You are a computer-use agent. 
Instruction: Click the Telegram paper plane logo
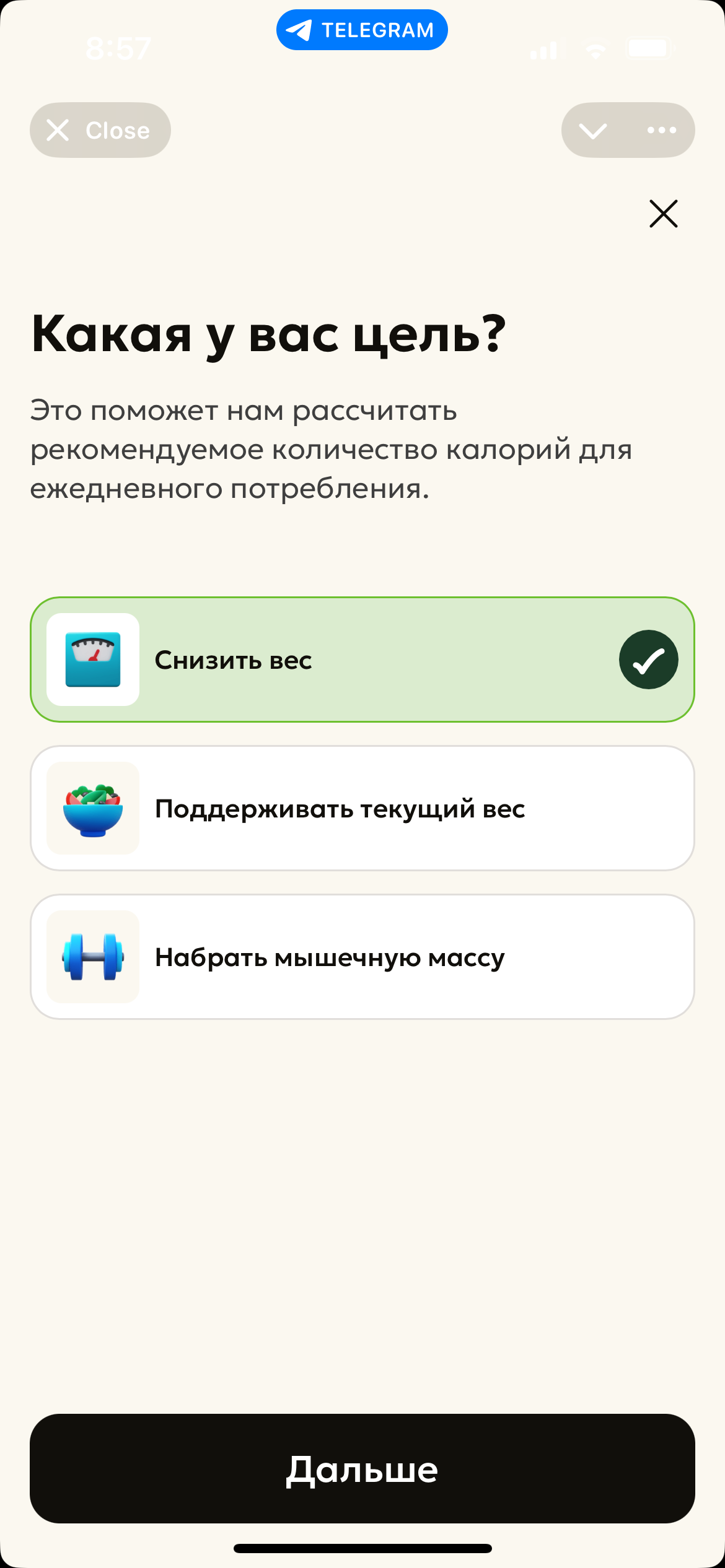click(x=300, y=28)
